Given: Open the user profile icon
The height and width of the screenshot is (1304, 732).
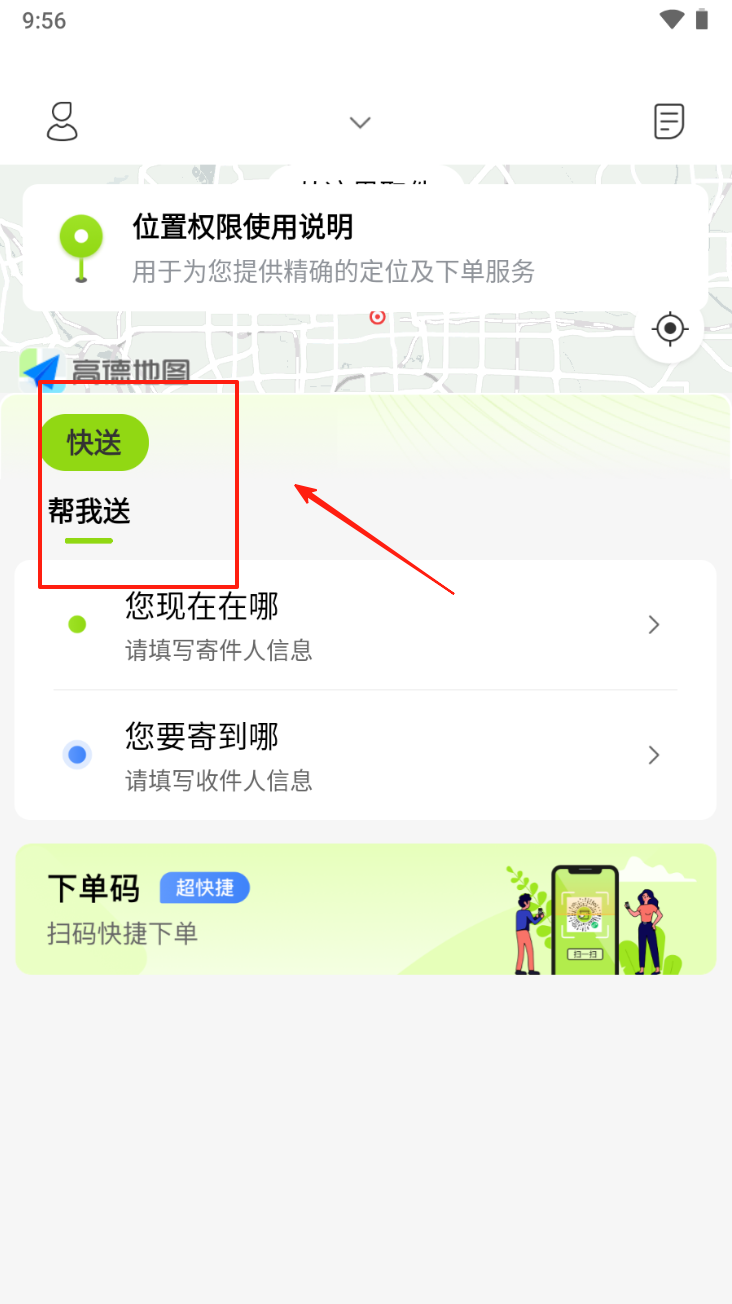Looking at the screenshot, I should (62, 121).
